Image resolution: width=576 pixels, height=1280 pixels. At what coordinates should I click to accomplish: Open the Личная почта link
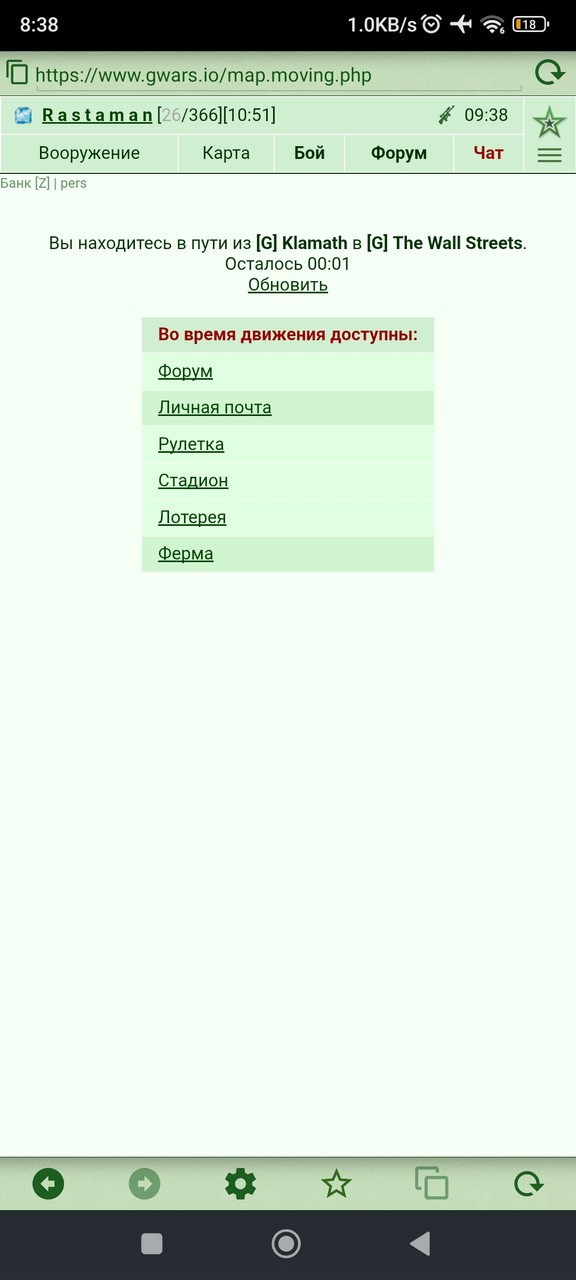214,408
